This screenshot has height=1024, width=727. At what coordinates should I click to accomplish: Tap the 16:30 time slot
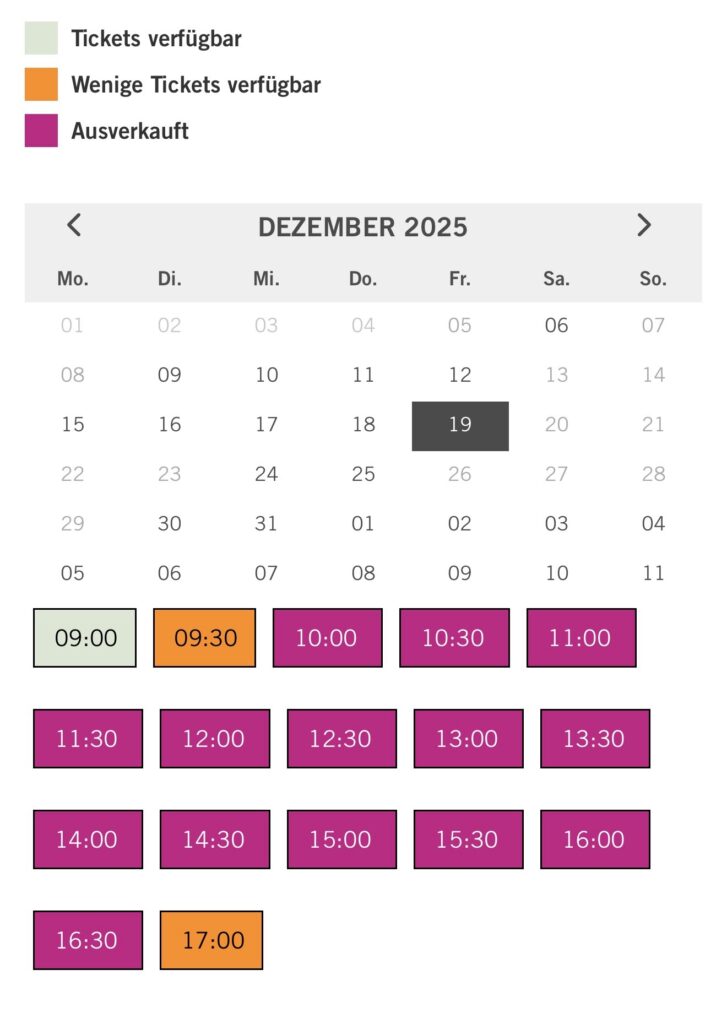click(x=88, y=940)
